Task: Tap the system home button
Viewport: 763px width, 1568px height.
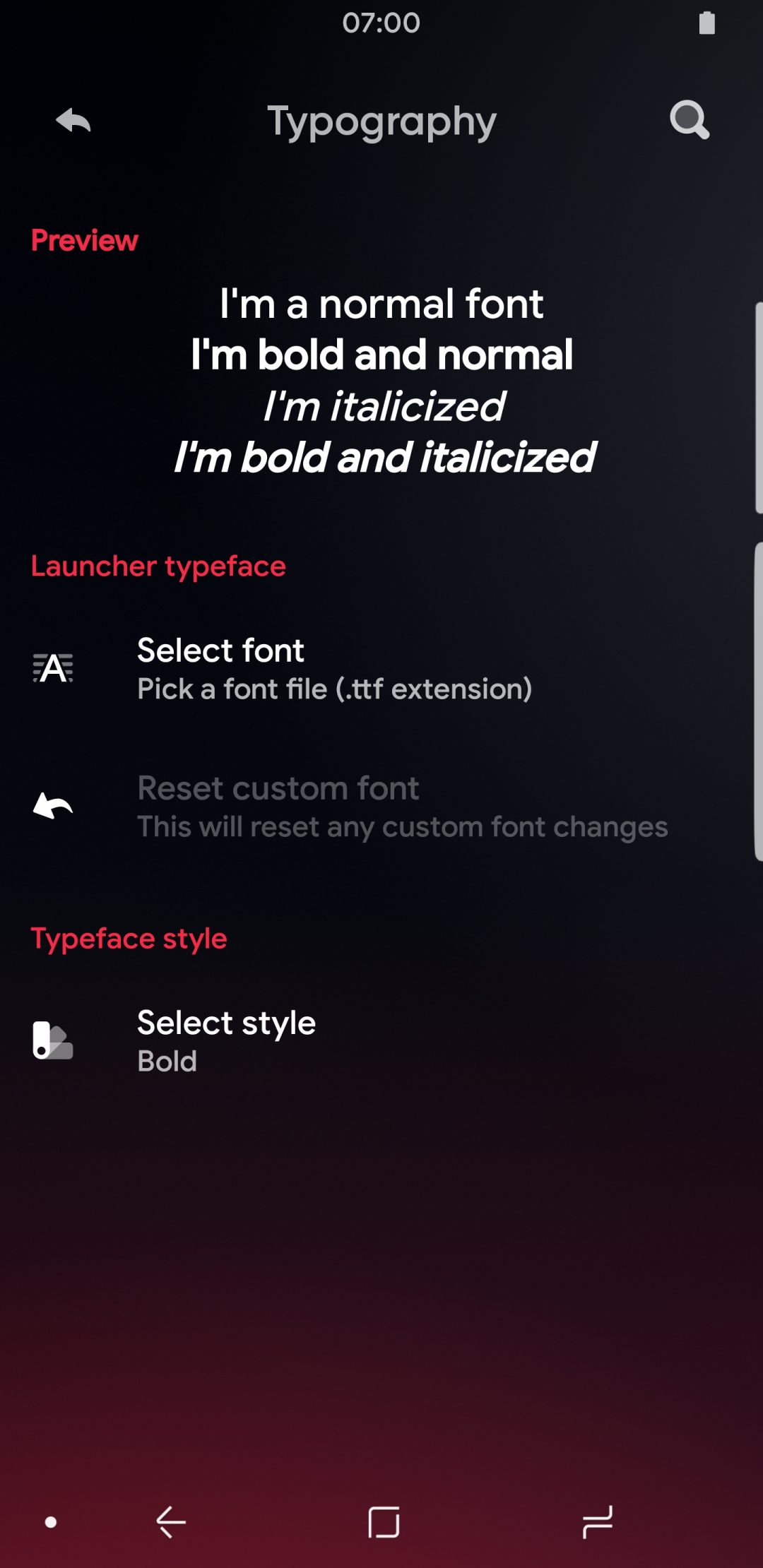Action: pos(384,1522)
